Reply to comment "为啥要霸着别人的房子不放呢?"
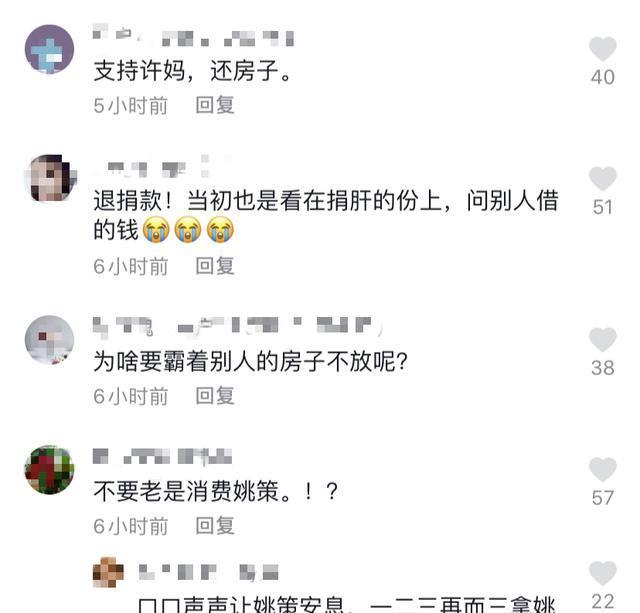Viewport: 640px width, 613px height. coord(214,396)
